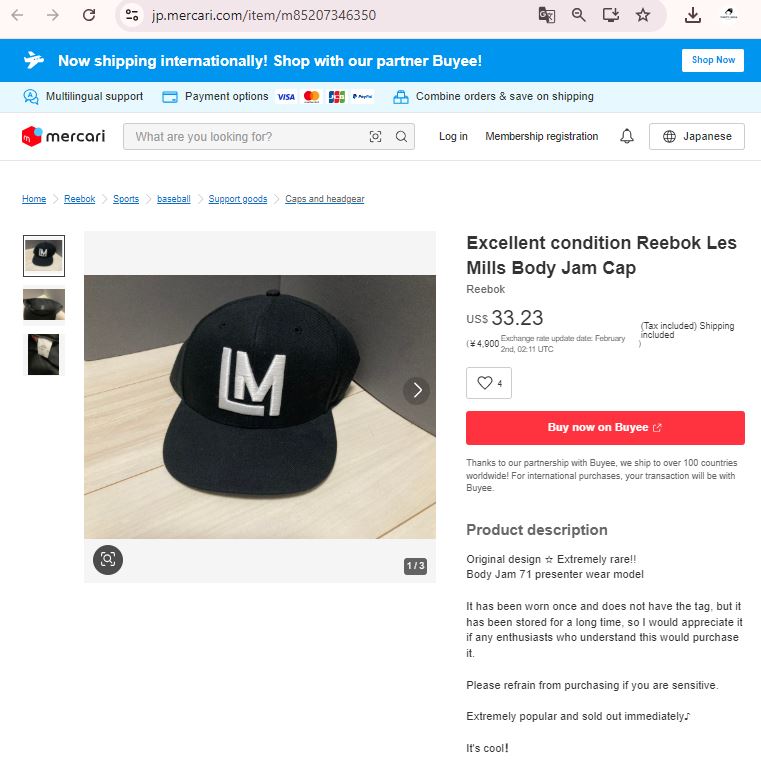Go to the Reebok breadcrumb
This screenshot has width=761, height=767.
pos(79,199)
